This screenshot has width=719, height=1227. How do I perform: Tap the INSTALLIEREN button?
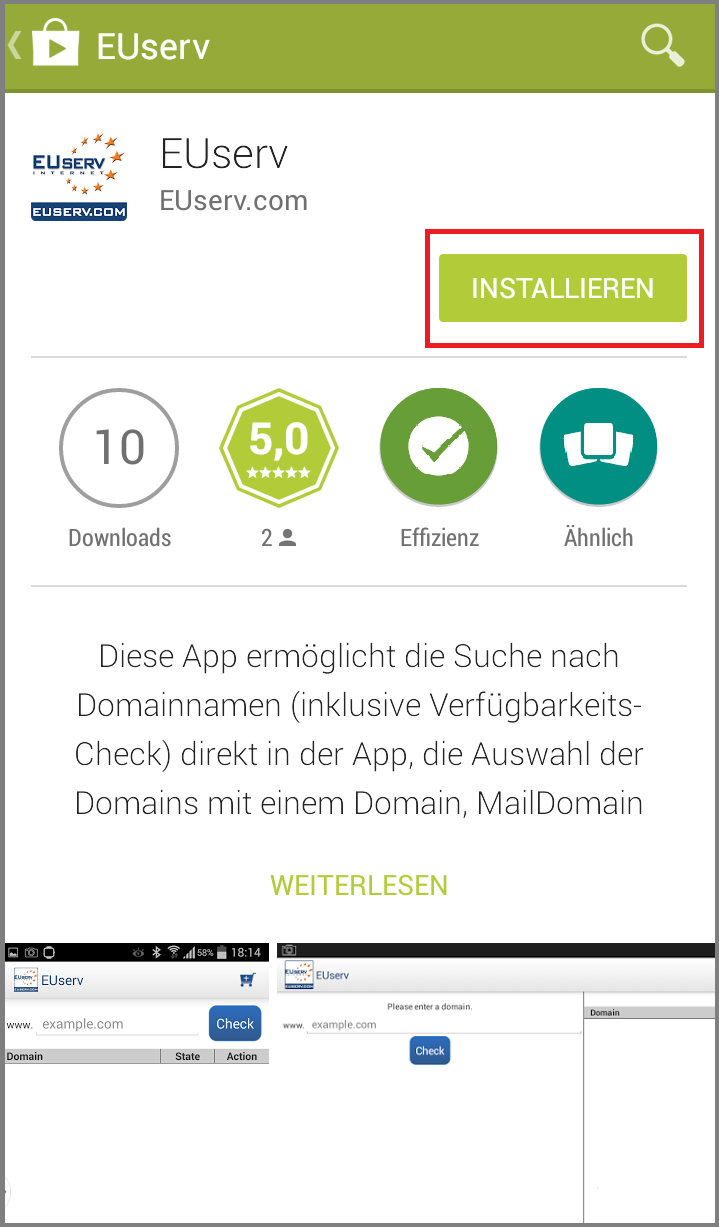point(563,288)
